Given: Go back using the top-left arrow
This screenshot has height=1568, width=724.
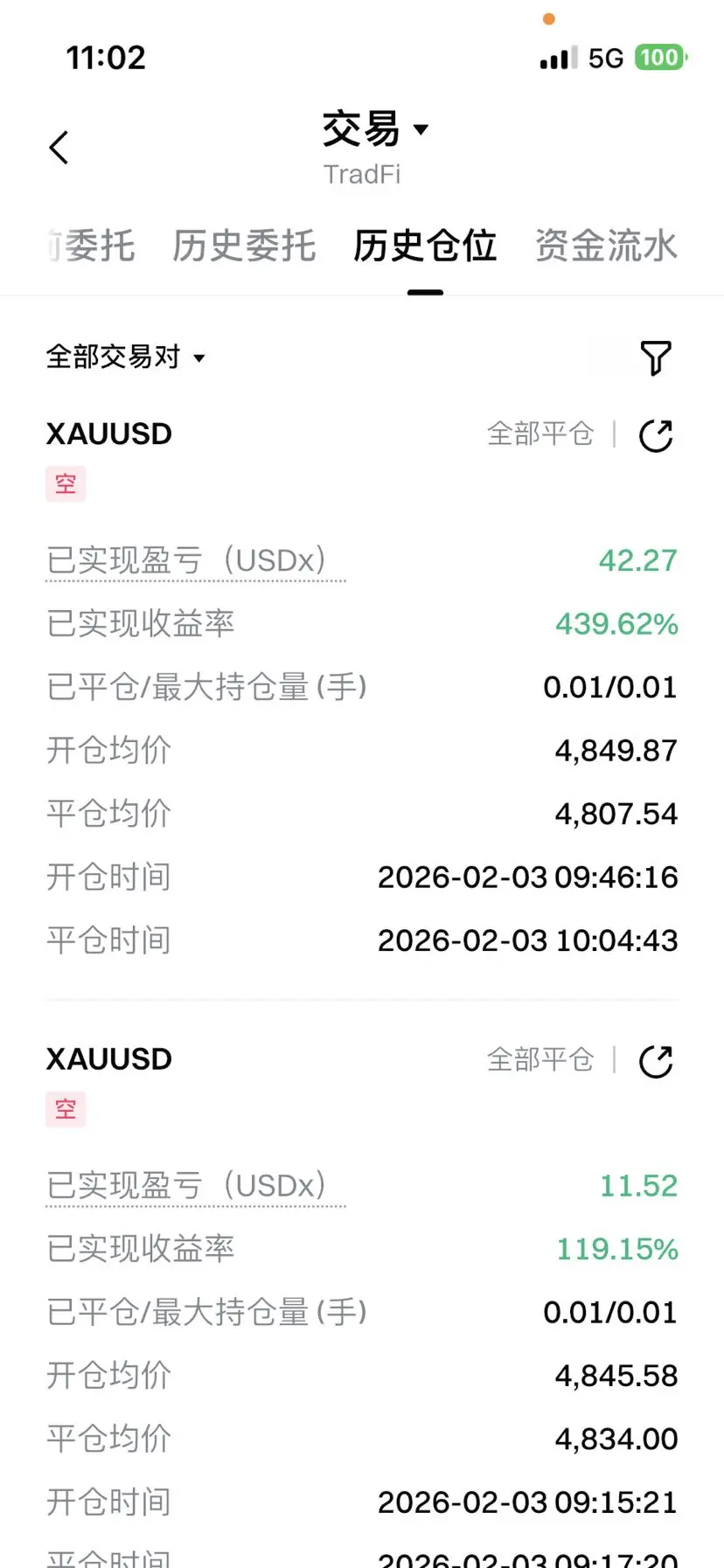Looking at the screenshot, I should click(59, 148).
